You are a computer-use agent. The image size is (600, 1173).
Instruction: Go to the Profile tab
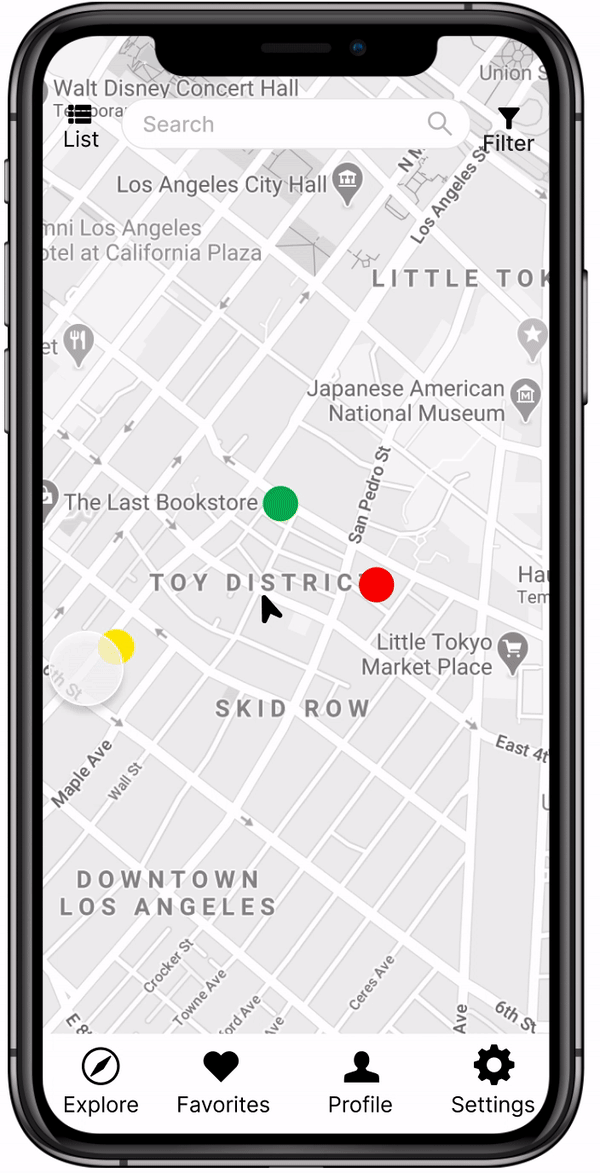[x=360, y=1081]
